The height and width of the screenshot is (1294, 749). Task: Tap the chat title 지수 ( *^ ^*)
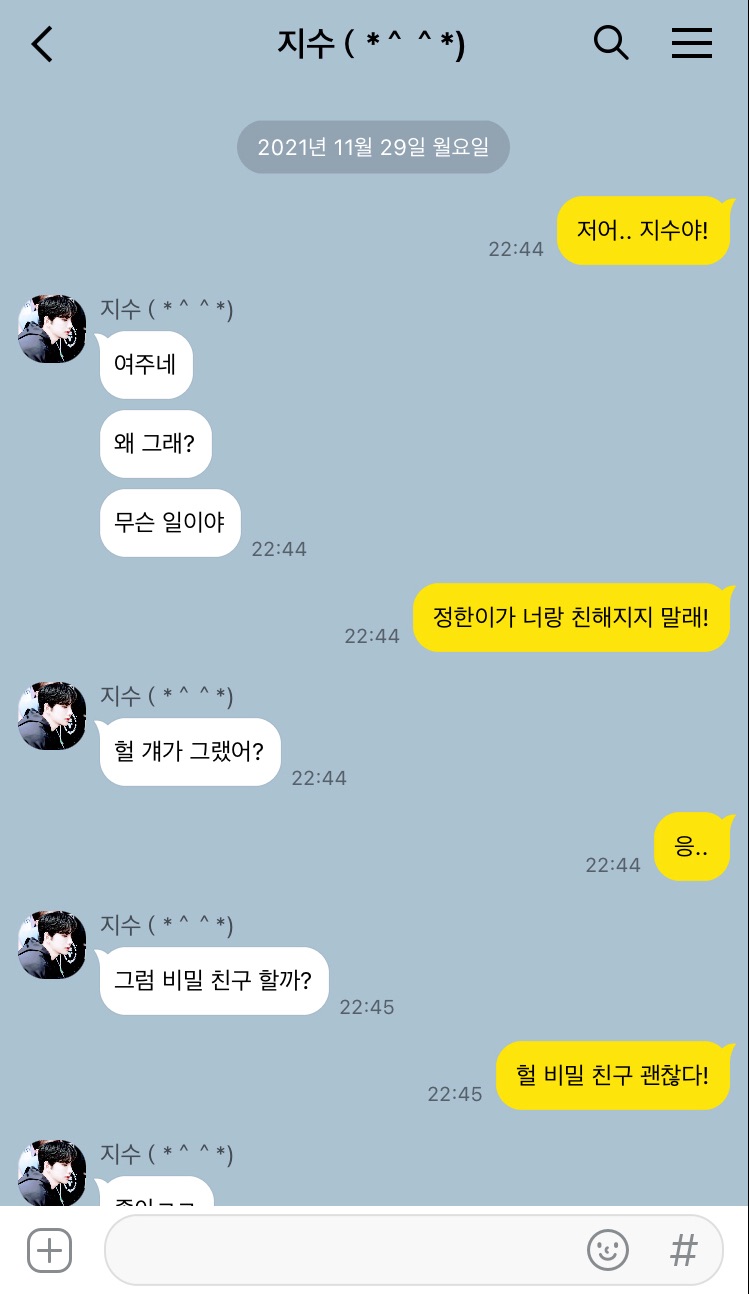[x=372, y=44]
